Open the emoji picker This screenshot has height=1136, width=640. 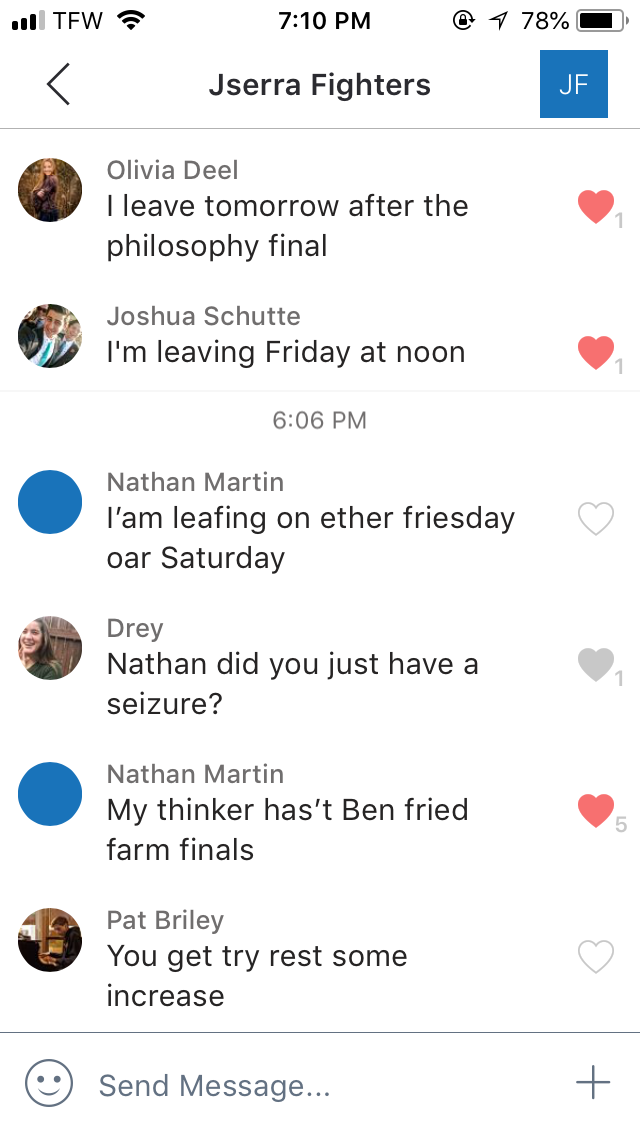click(x=49, y=1083)
